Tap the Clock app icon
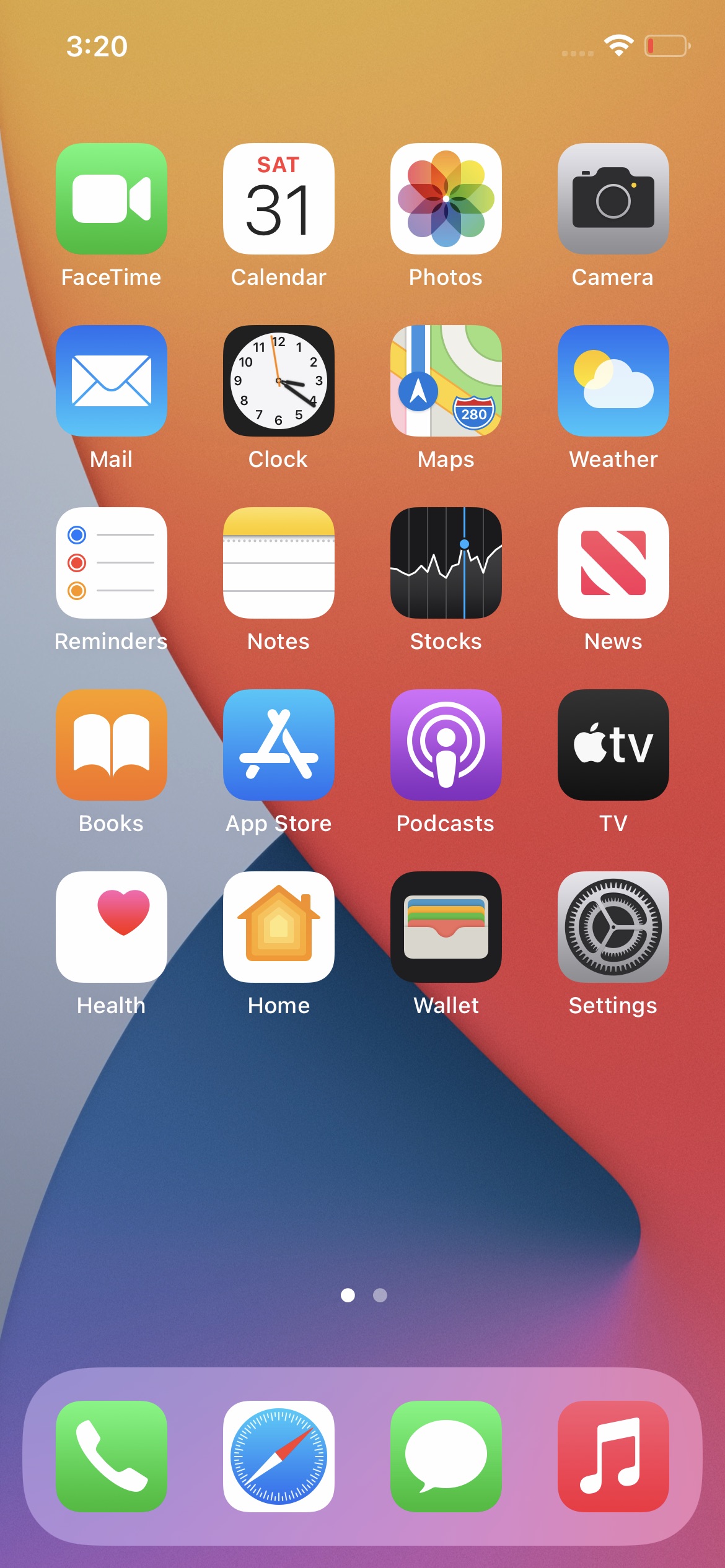This screenshot has height=1568, width=725. [x=279, y=381]
